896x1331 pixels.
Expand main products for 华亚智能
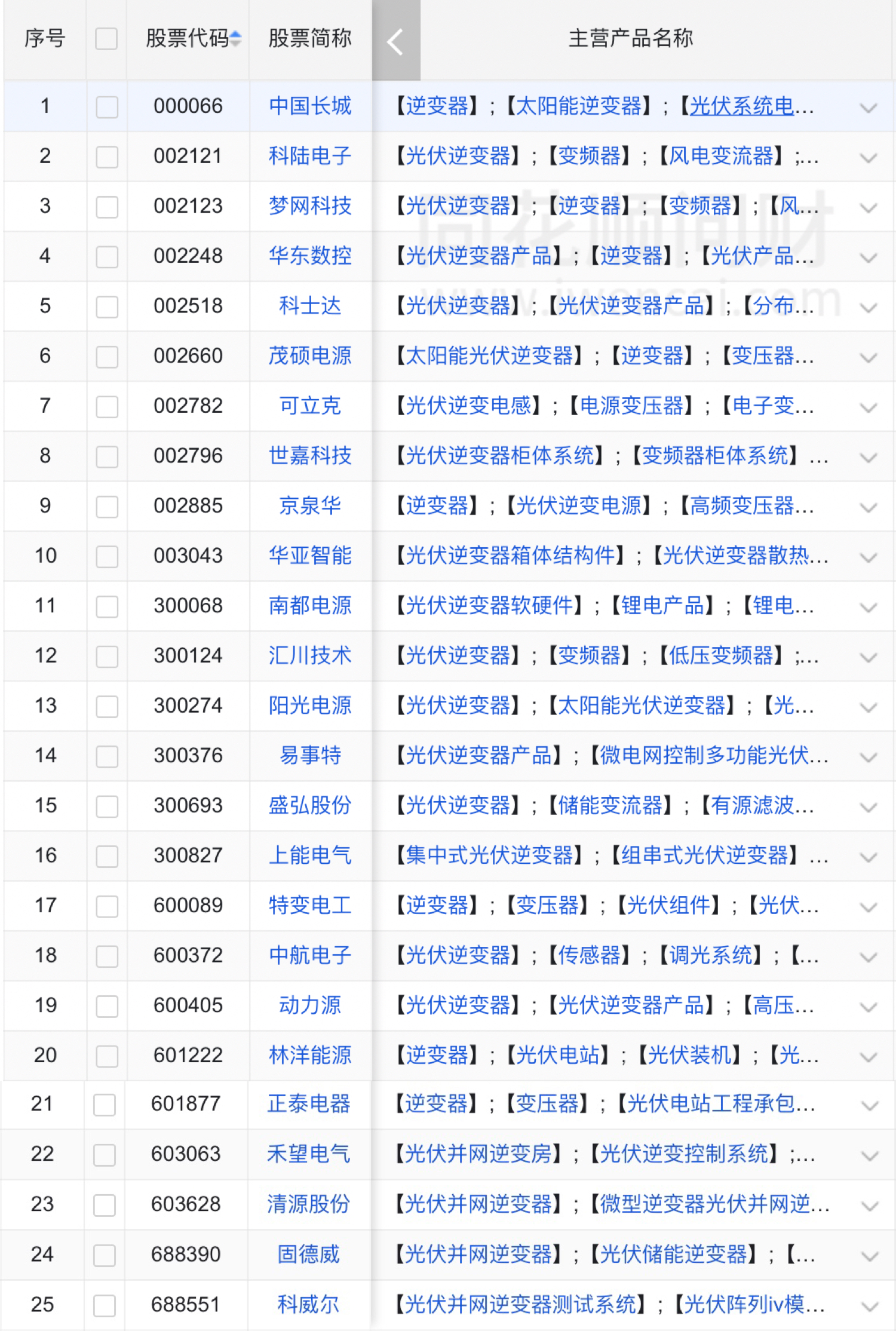(x=868, y=557)
